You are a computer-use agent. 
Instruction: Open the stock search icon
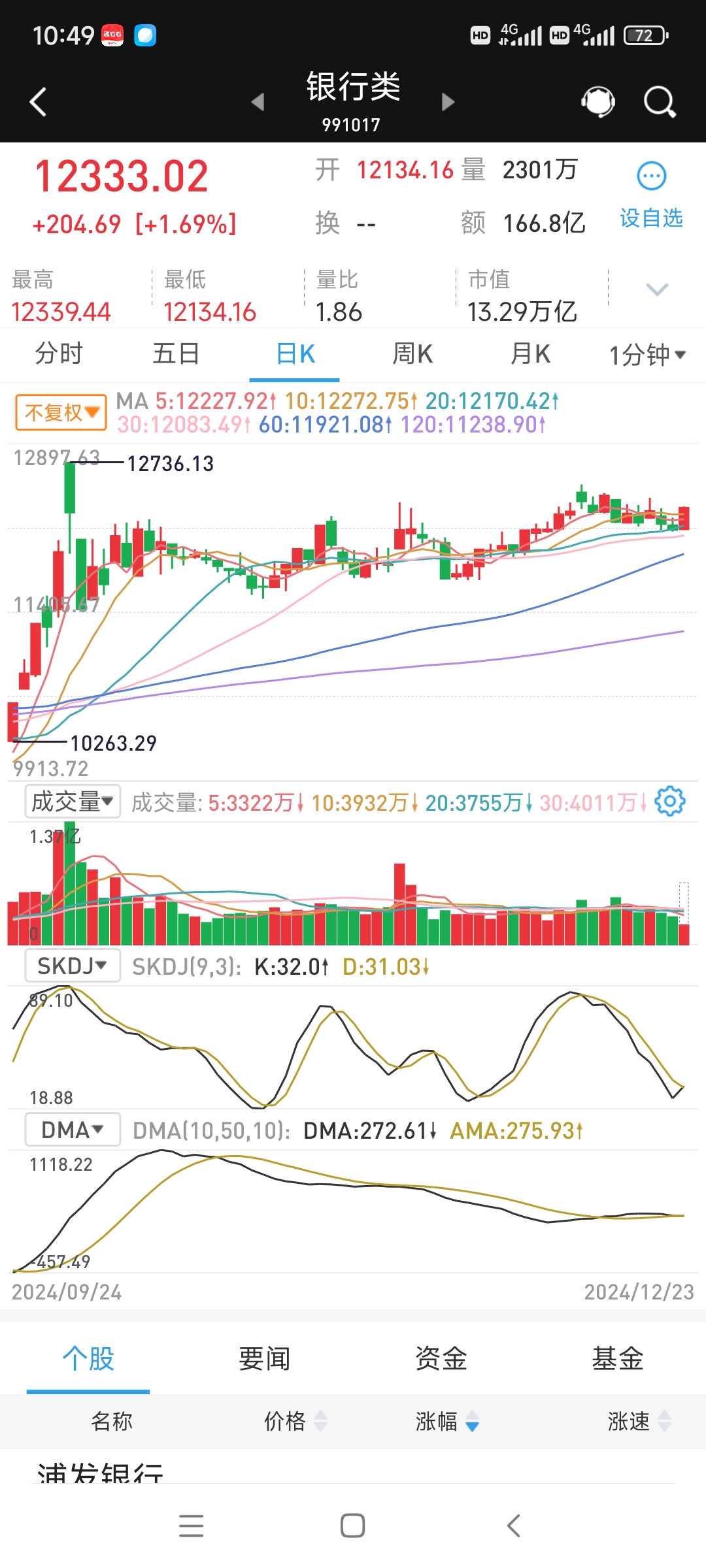coord(658,101)
